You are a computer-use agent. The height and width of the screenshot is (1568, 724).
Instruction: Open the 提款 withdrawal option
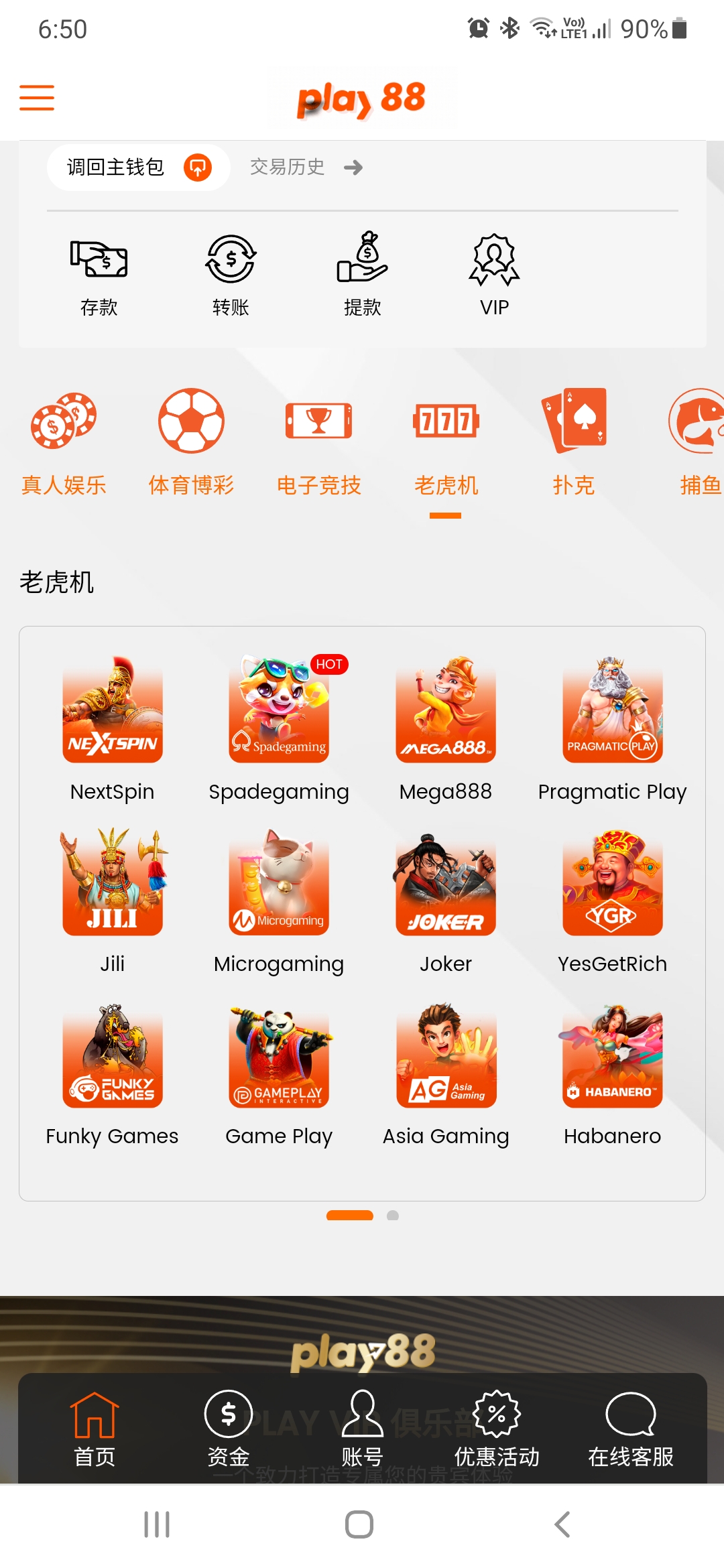[x=363, y=275]
